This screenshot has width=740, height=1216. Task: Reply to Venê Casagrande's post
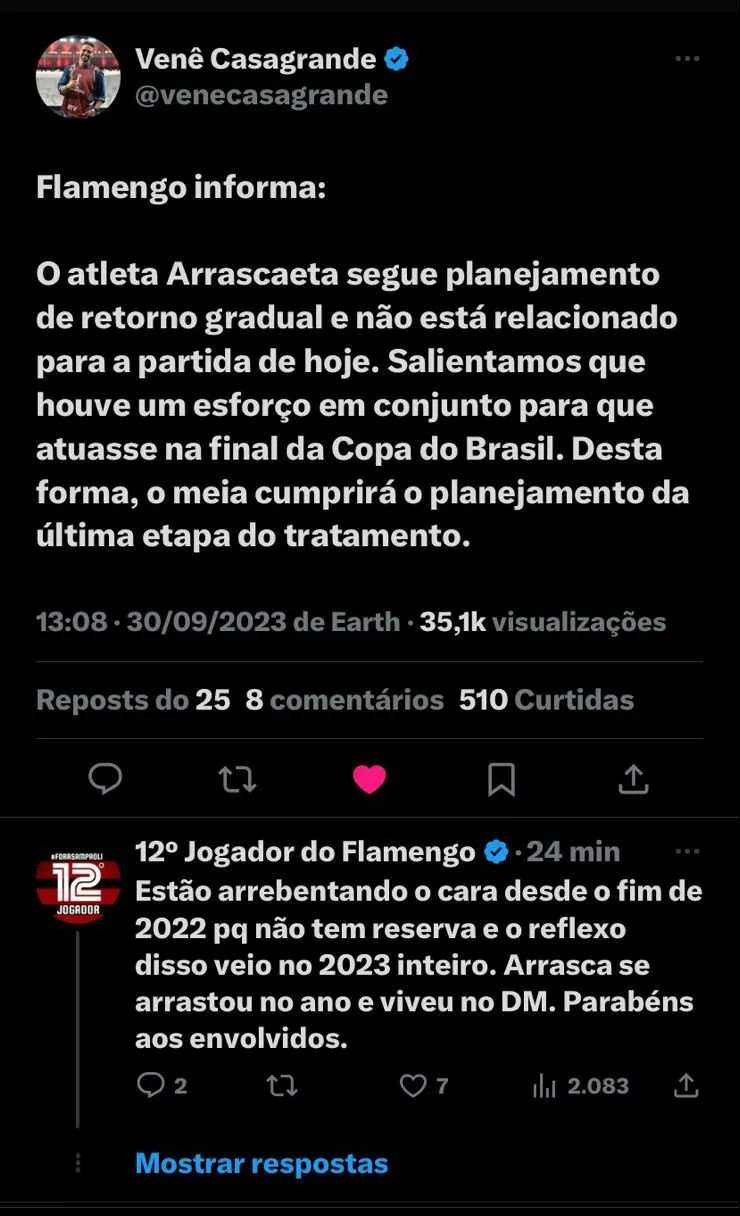click(x=106, y=778)
